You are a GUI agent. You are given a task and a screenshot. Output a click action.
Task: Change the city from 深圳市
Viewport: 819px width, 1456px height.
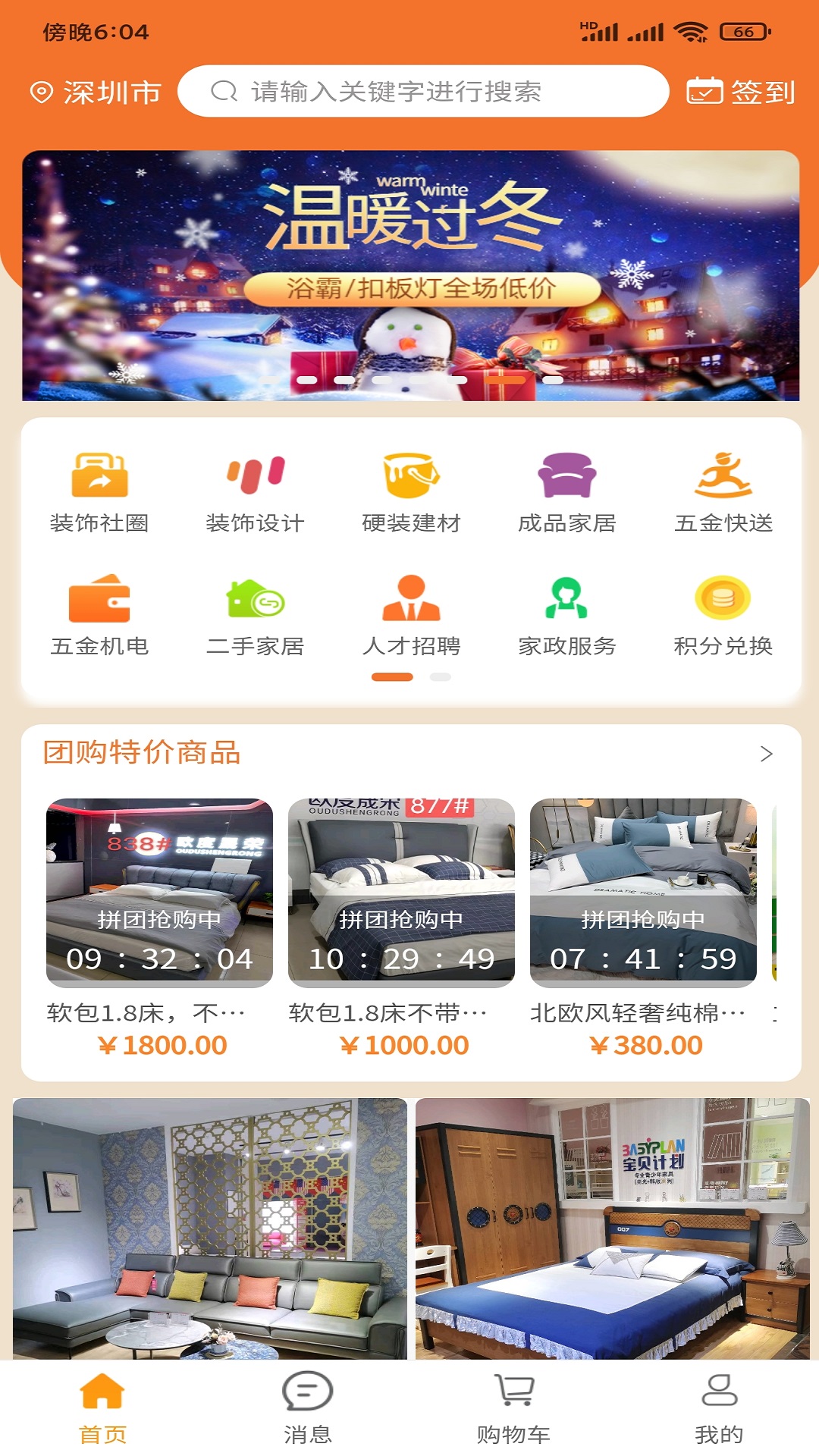click(96, 93)
